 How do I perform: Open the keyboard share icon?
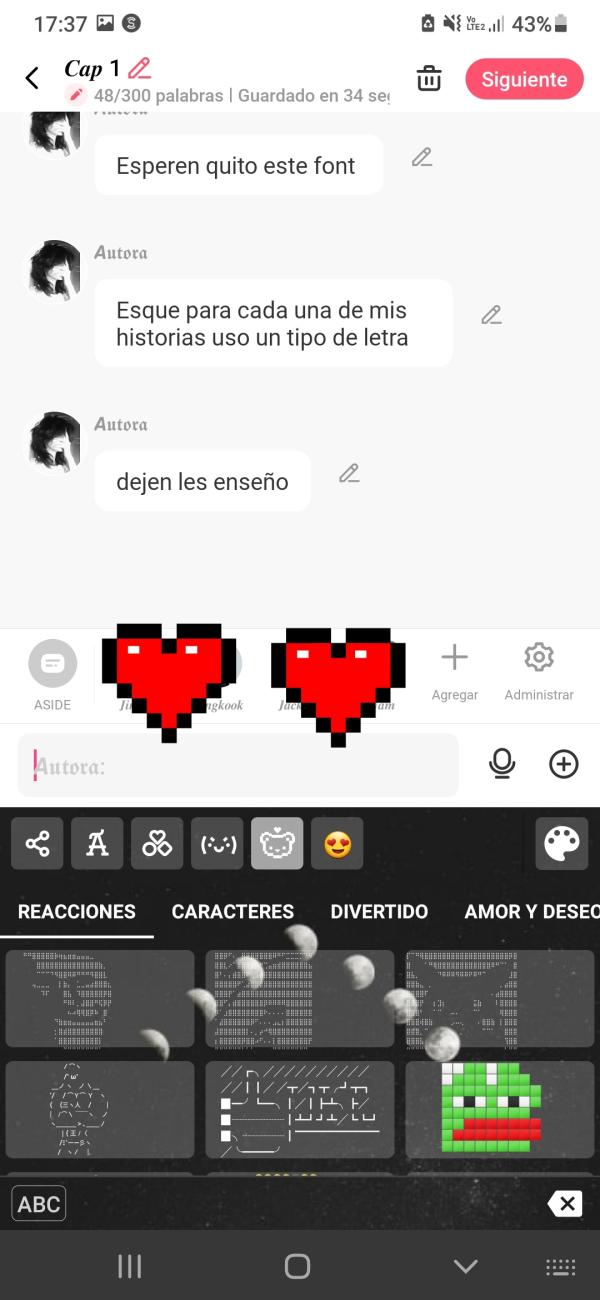pyautogui.click(x=37, y=844)
